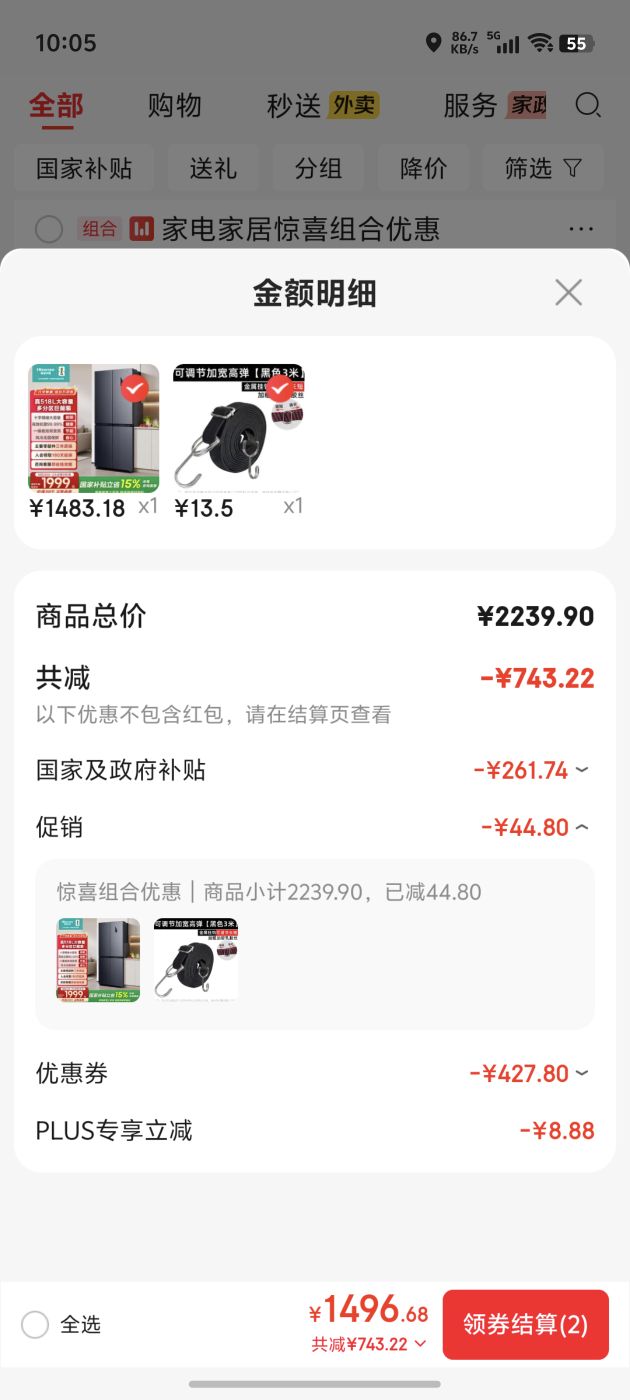The width and height of the screenshot is (630, 1400).
Task: Tap the 领券结算(2) checkout button
Action: tap(526, 1325)
